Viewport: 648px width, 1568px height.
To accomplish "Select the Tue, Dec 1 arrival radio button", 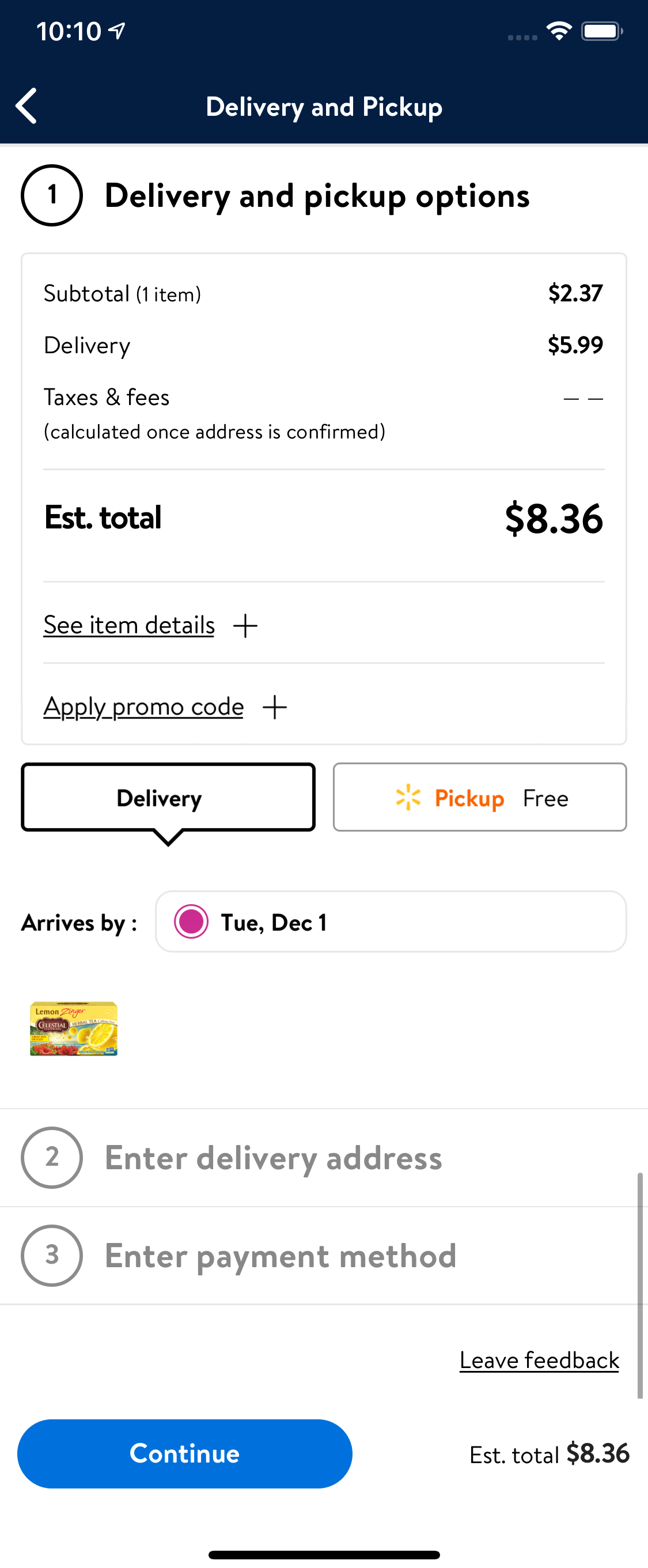I will (191, 922).
